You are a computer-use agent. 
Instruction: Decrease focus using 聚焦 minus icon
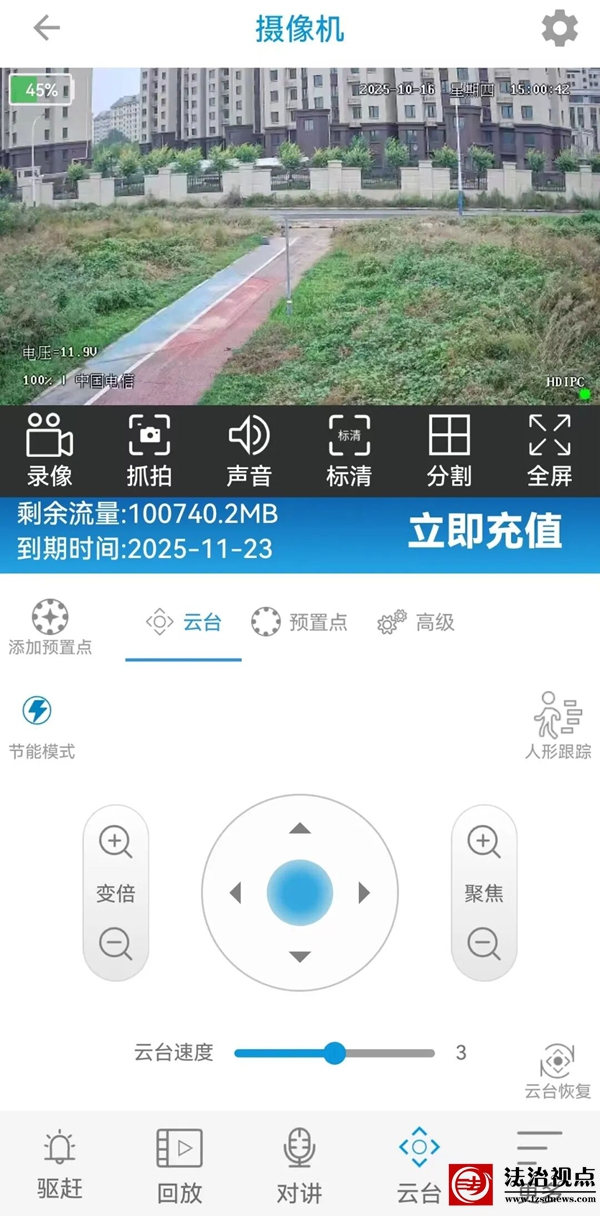pos(484,942)
